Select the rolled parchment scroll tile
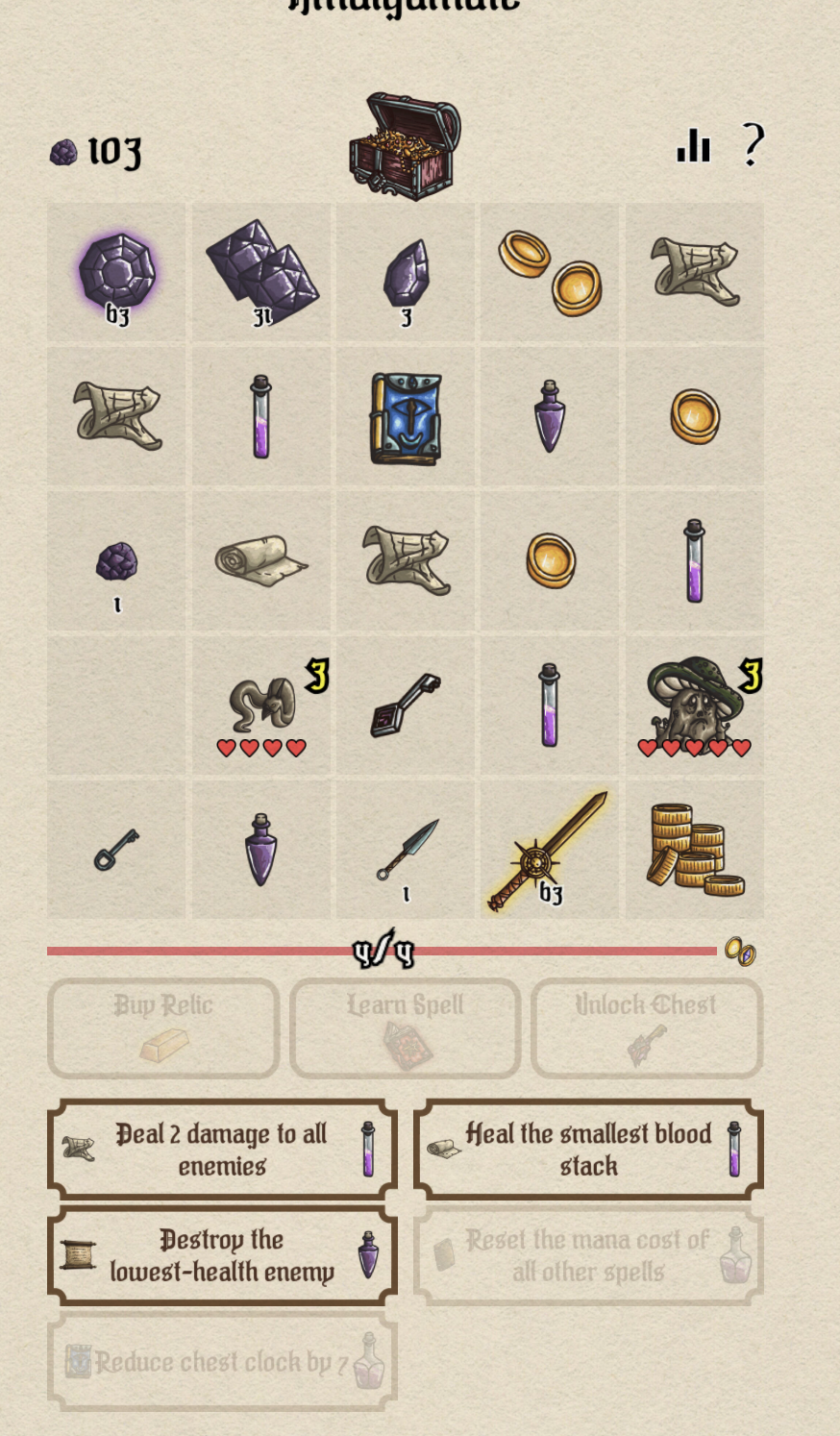Viewport: 840px width, 1436px height. pyautogui.click(x=261, y=561)
